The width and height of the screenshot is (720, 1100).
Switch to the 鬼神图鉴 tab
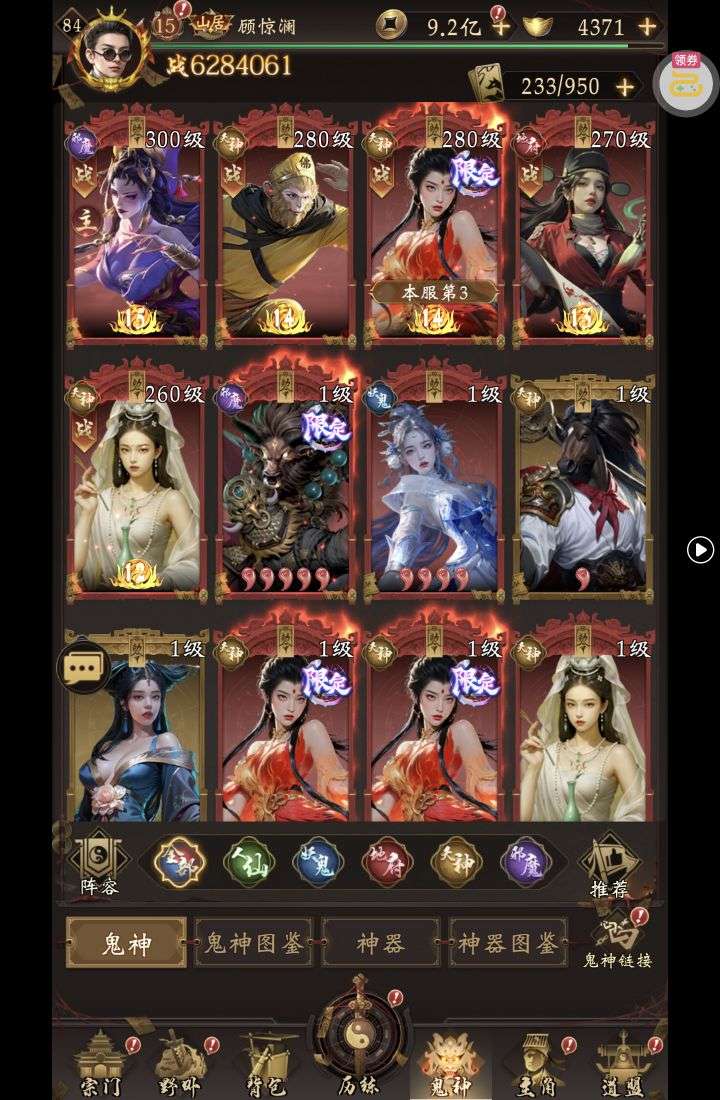(x=254, y=942)
